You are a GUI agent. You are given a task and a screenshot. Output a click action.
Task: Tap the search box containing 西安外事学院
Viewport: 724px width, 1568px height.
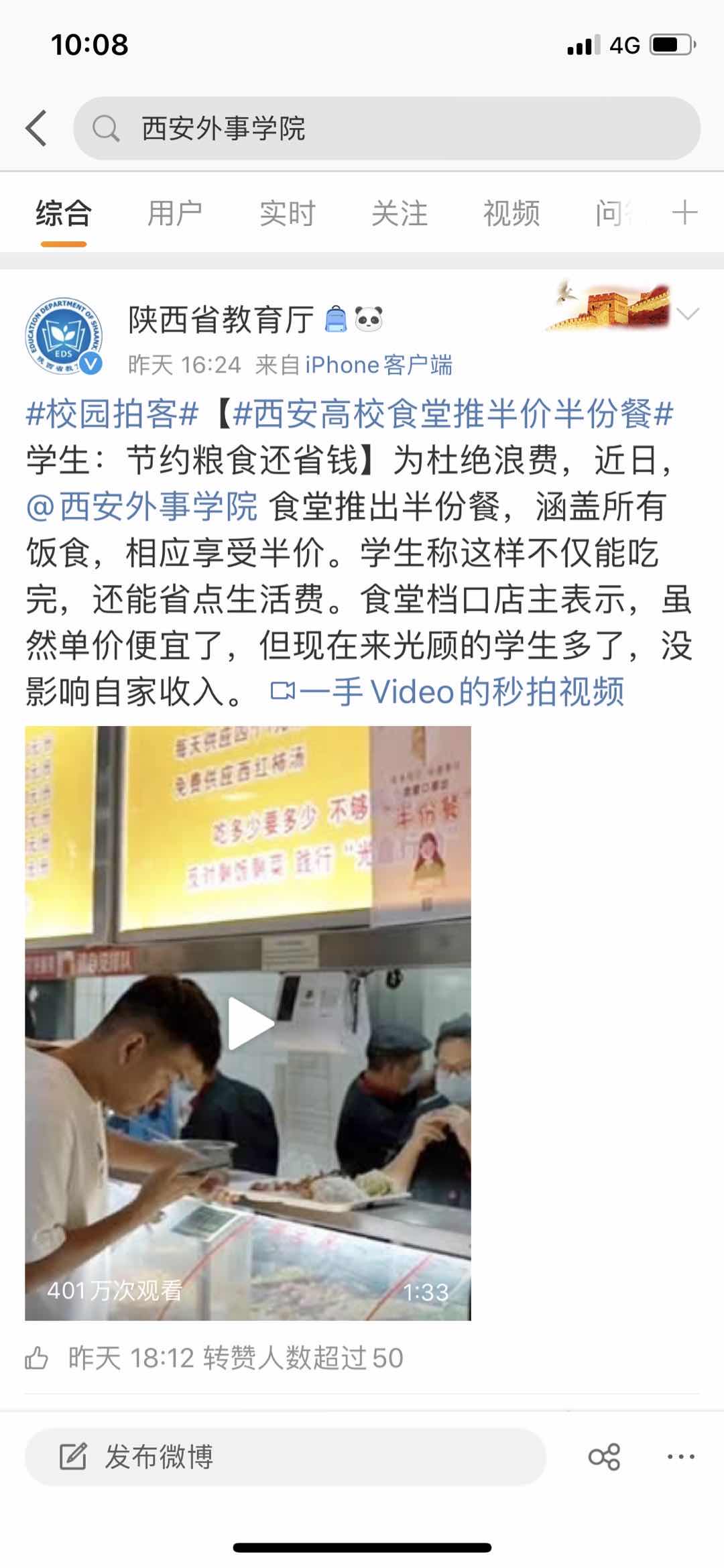[x=387, y=128]
